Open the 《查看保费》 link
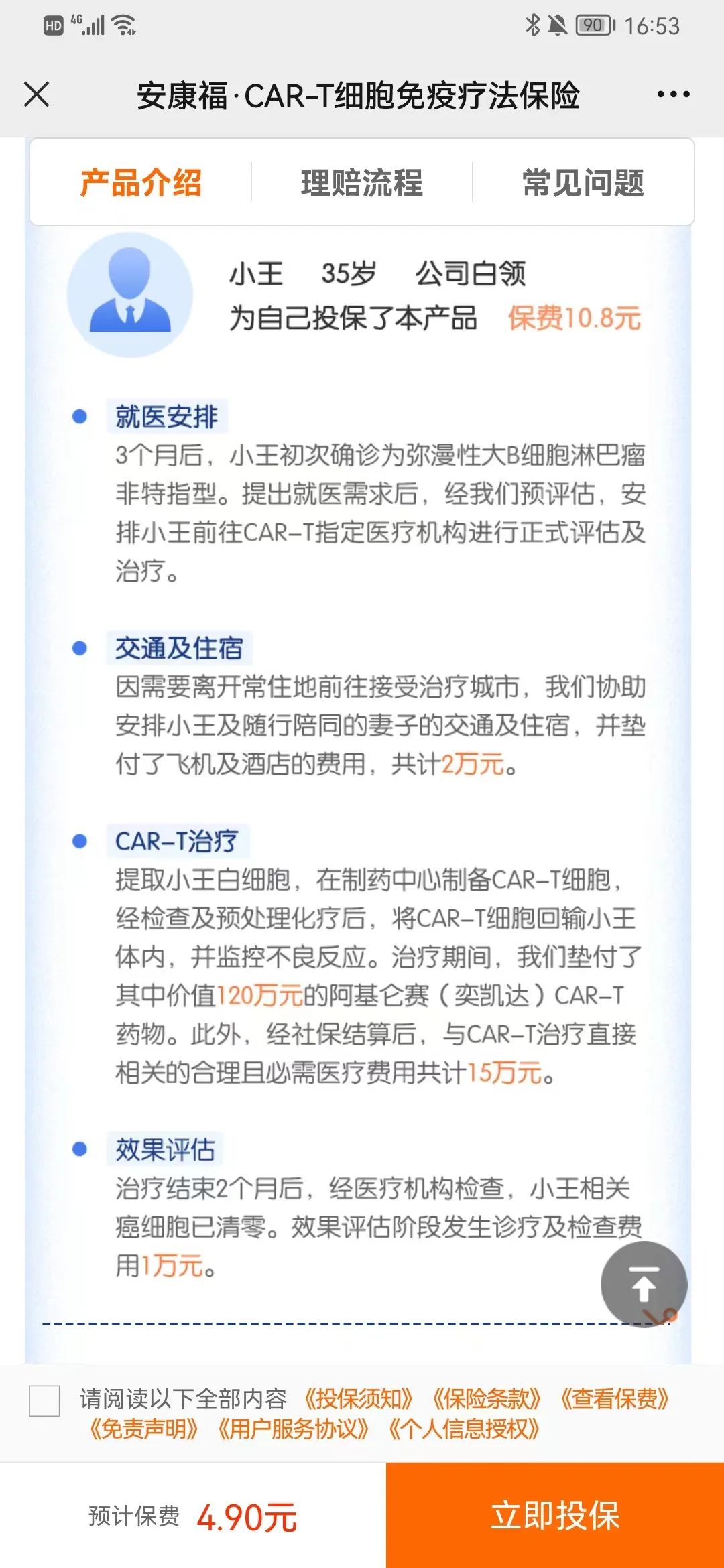Viewport: 724px width, 1568px height. pyautogui.click(x=613, y=1399)
